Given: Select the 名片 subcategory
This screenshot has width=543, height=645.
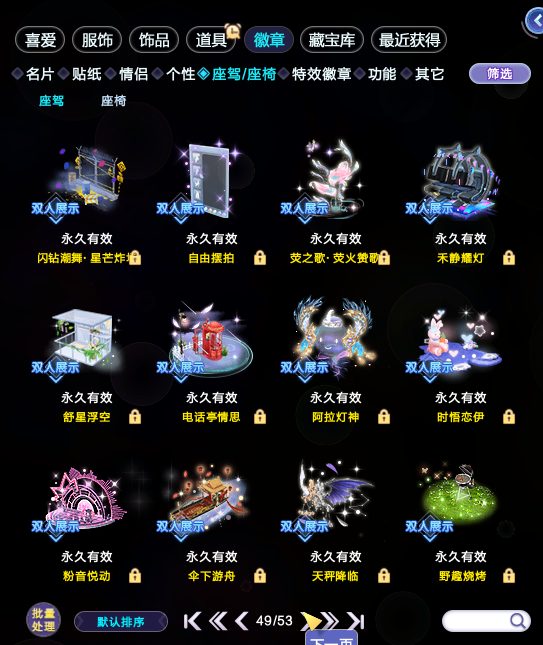Looking at the screenshot, I should click(40, 74).
